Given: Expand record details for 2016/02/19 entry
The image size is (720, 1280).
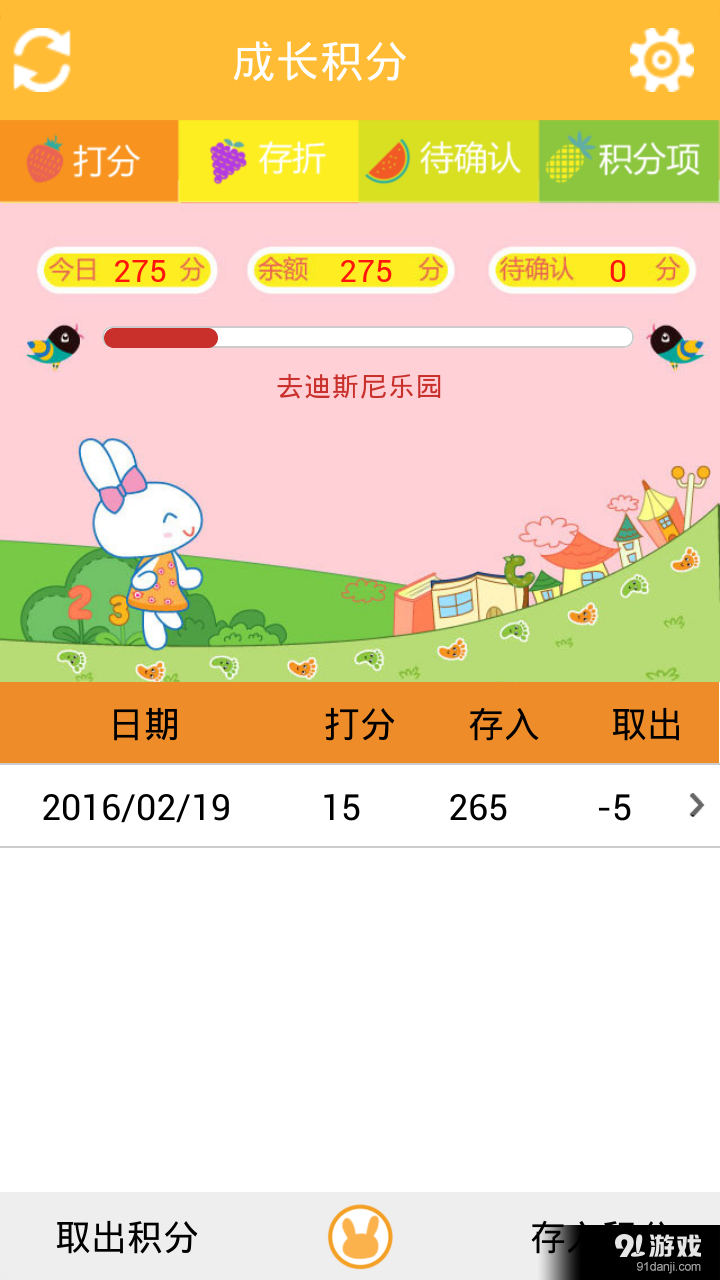Looking at the screenshot, I should pyautogui.click(x=360, y=807).
